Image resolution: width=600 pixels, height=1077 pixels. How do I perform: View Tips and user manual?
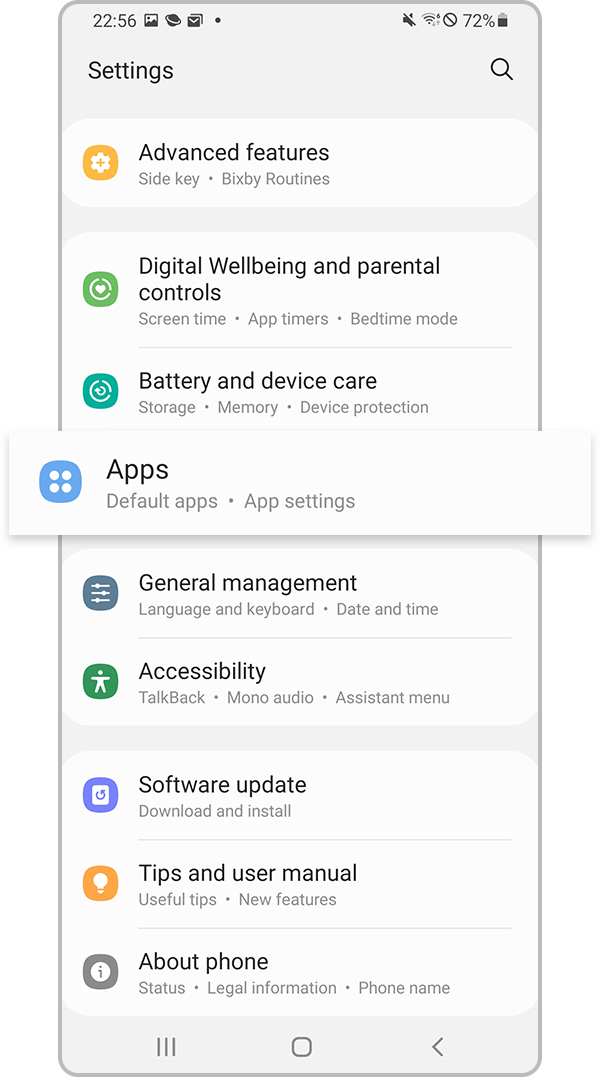[300, 884]
